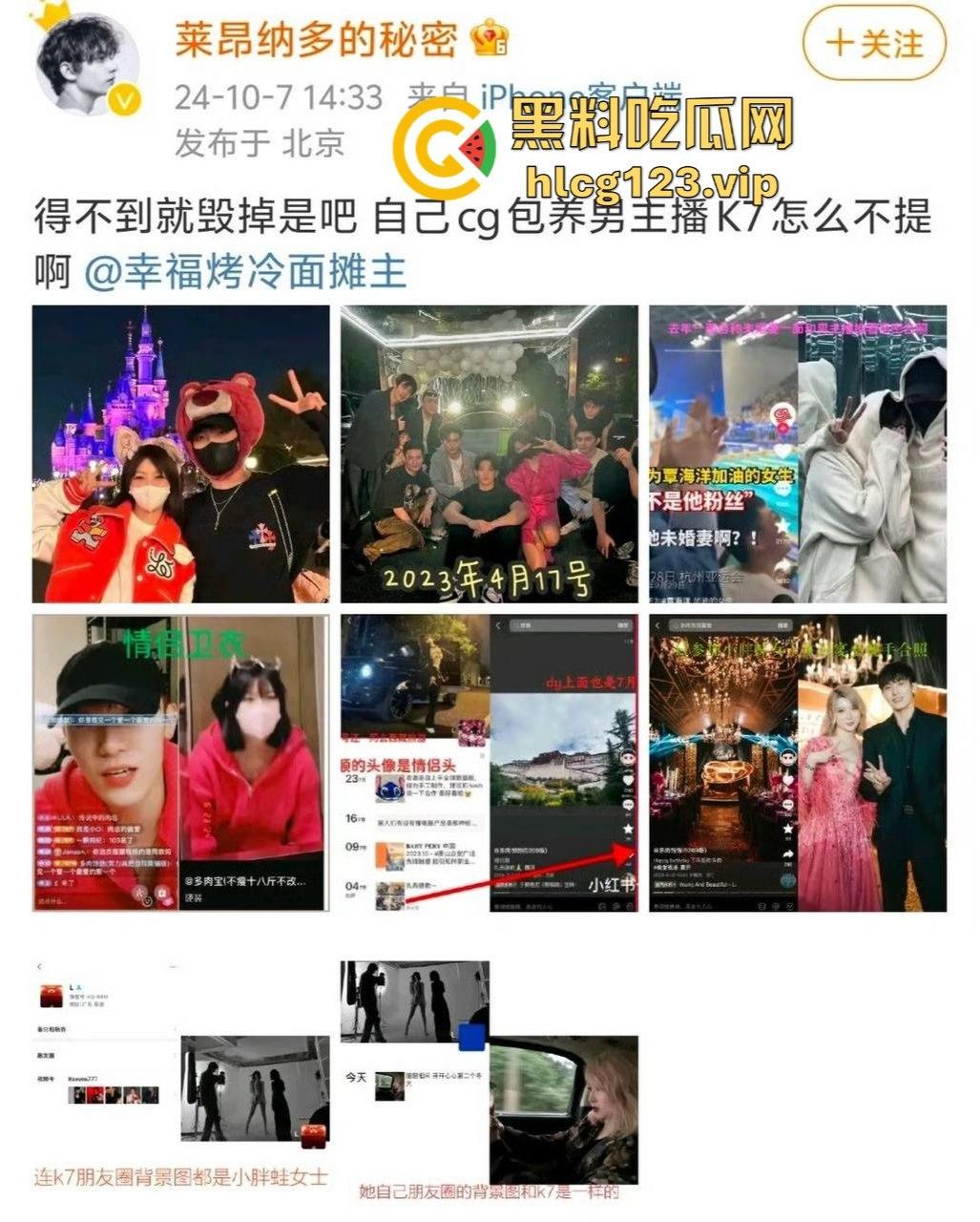The height and width of the screenshot is (1222, 980).
Task: View the group photo dated 2023年4月17号
Action: click(x=490, y=453)
